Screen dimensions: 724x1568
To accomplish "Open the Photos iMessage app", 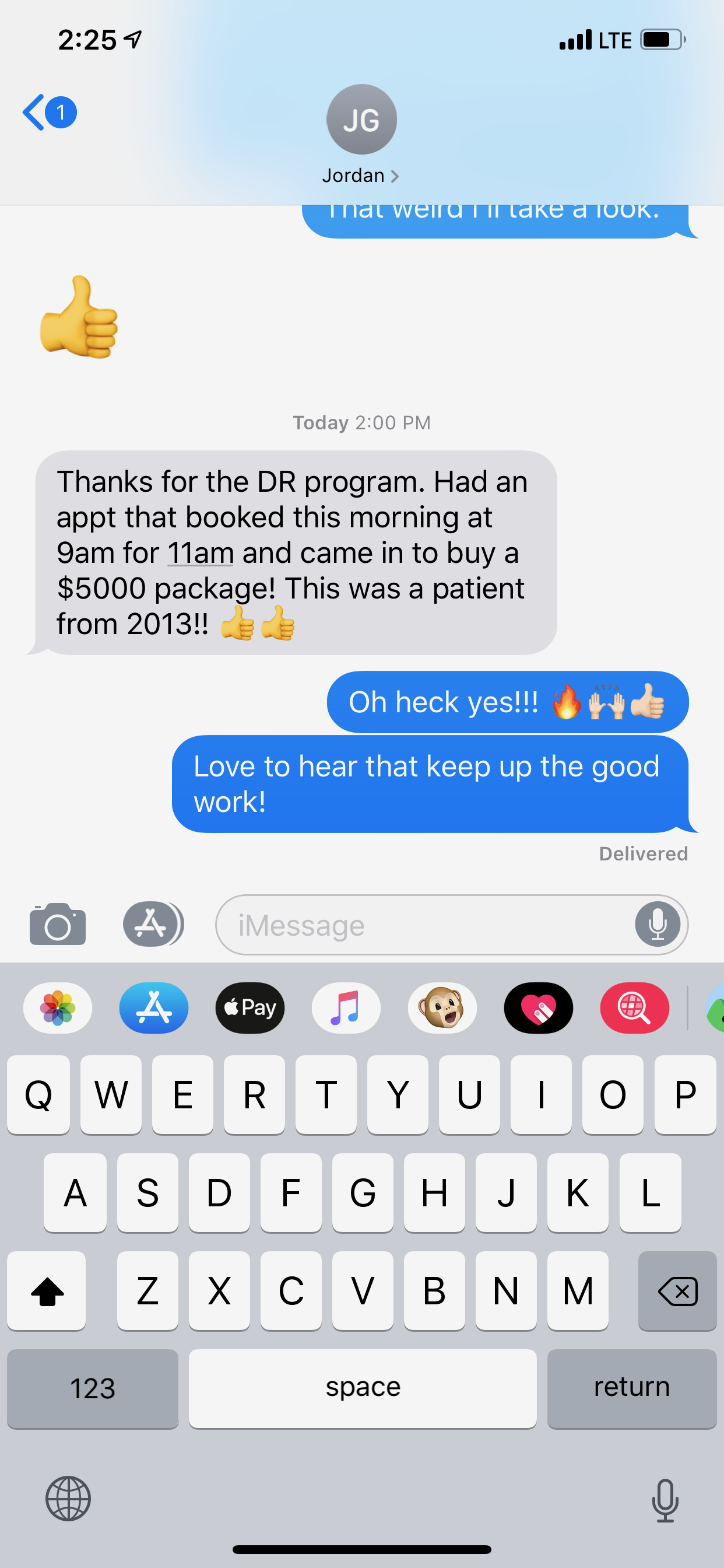I will (58, 1008).
